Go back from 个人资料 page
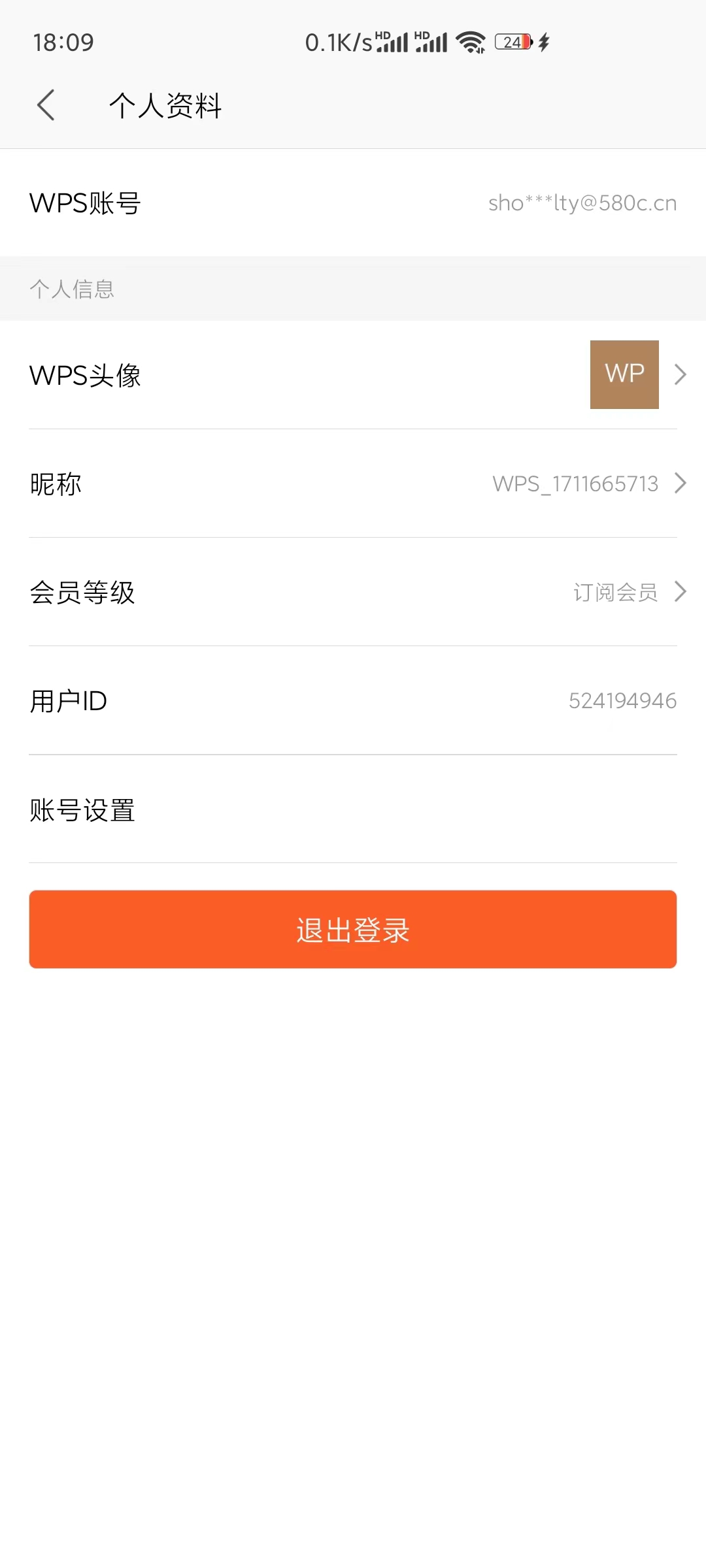This screenshot has height=1568, width=706. [x=46, y=105]
